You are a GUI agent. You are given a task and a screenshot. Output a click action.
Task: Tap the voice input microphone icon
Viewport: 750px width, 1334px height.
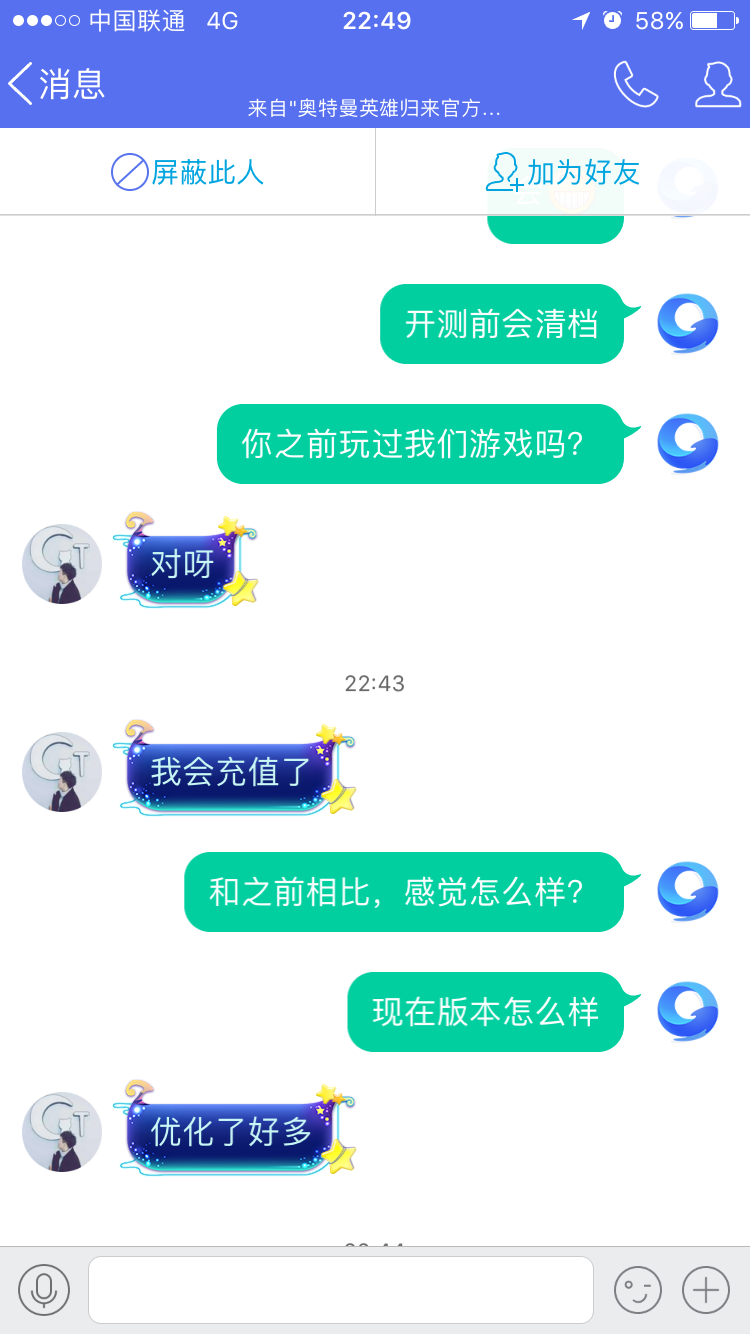[44, 1290]
